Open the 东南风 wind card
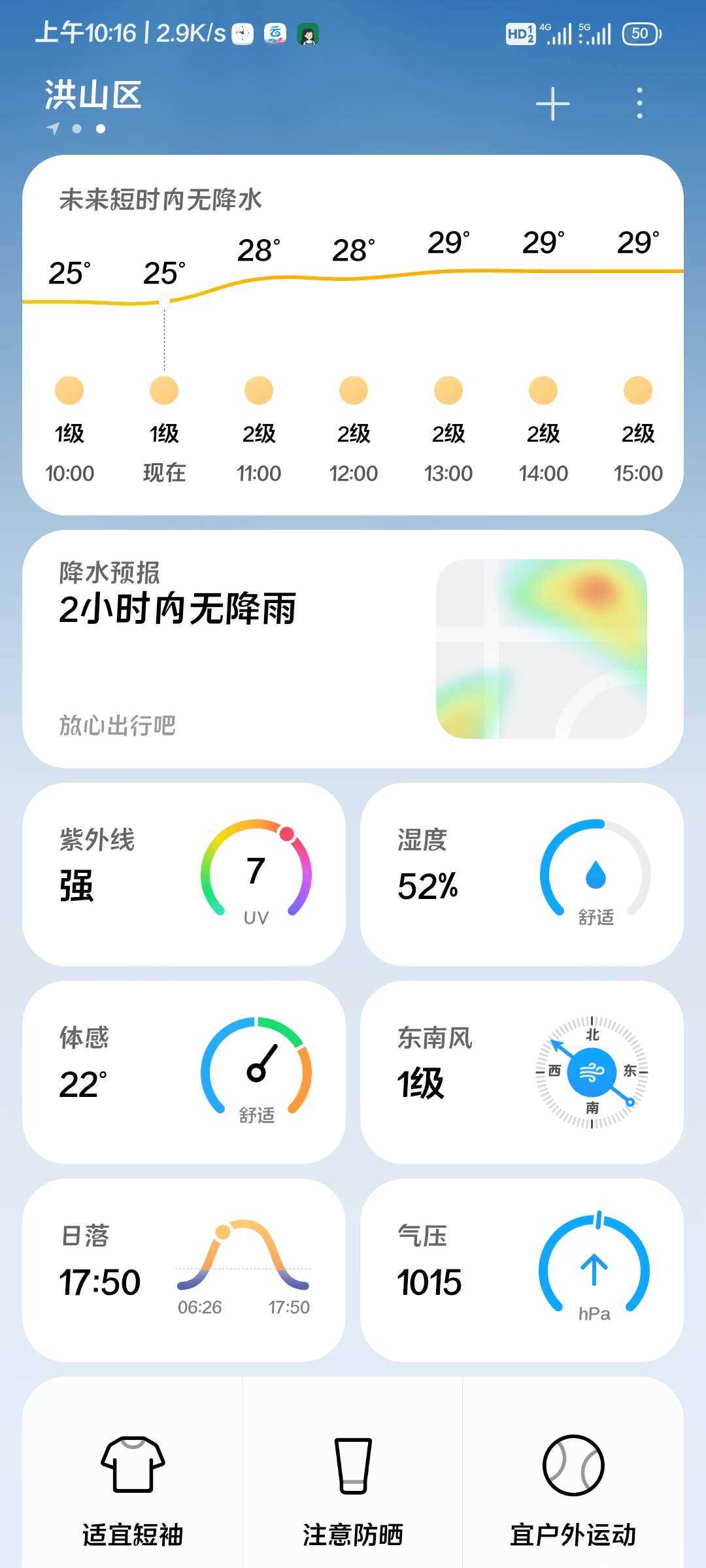Screen dimensions: 706x1568 pyautogui.click(x=522, y=1072)
